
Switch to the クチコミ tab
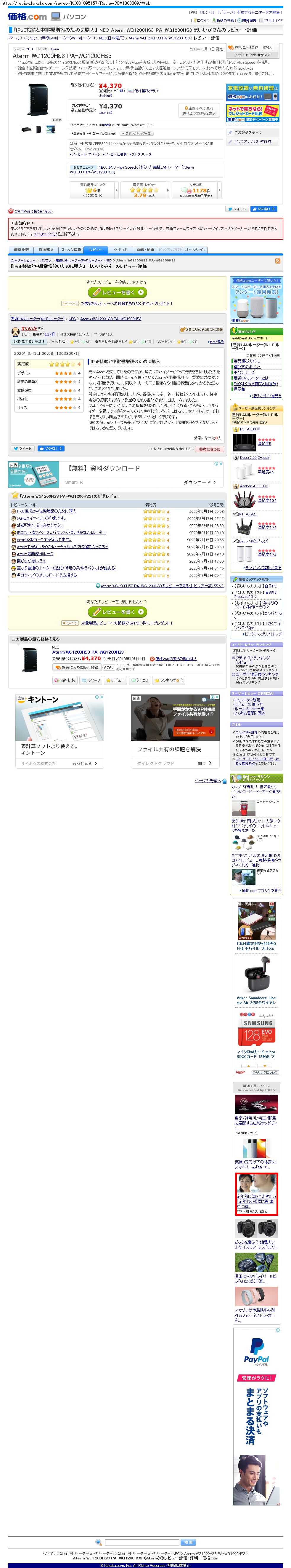coord(120,250)
